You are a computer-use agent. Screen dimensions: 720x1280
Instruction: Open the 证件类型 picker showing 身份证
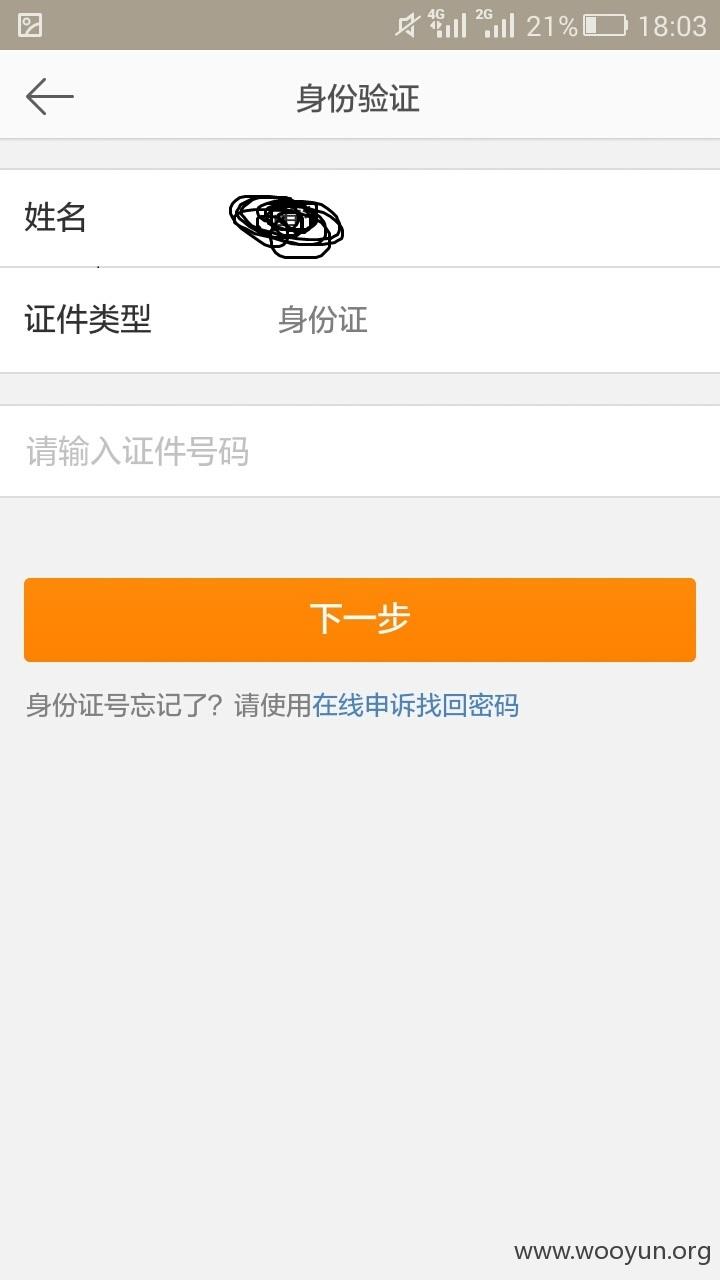coord(360,320)
